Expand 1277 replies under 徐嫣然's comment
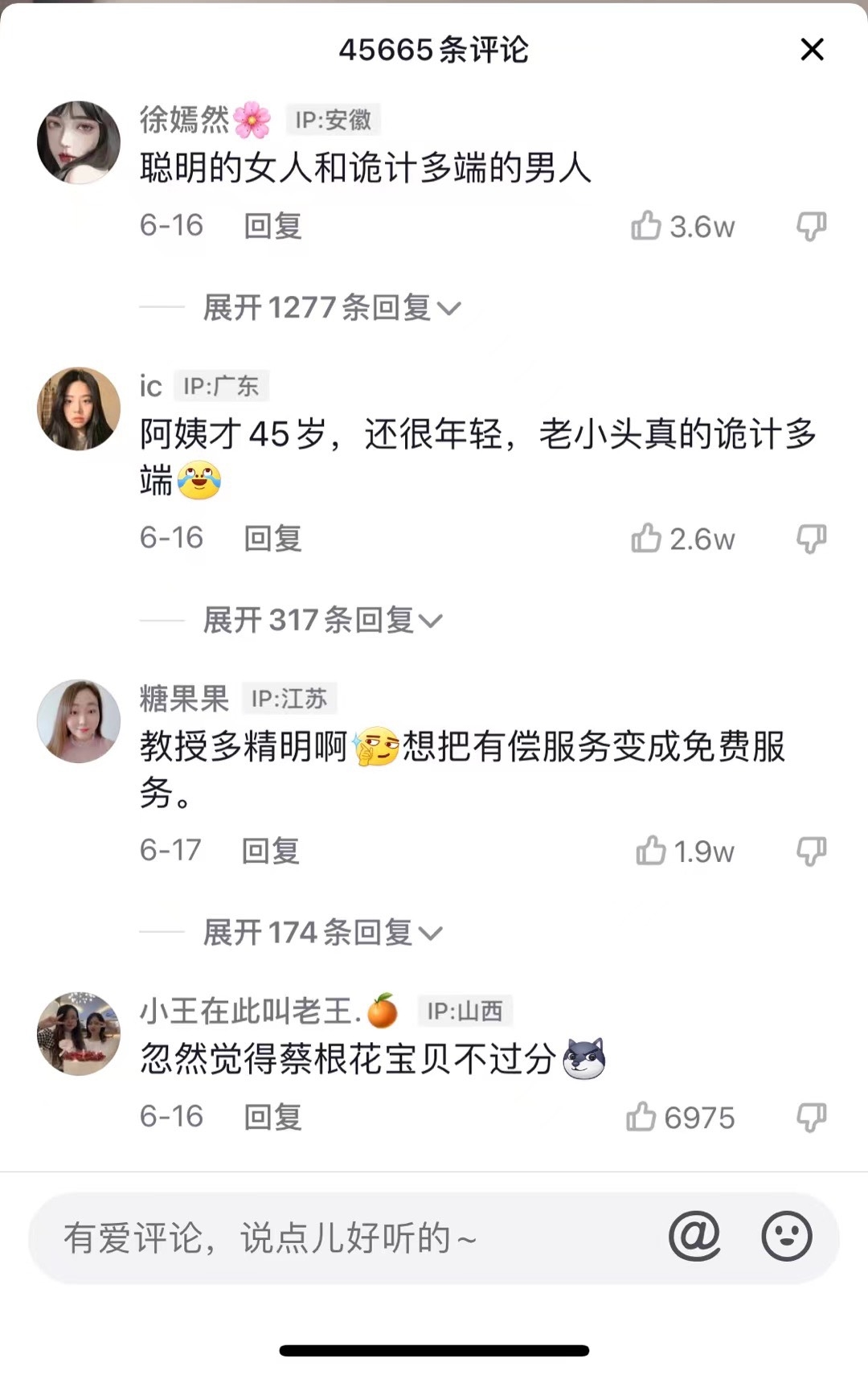This screenshot has height=1375, width=868. [331, 308]
